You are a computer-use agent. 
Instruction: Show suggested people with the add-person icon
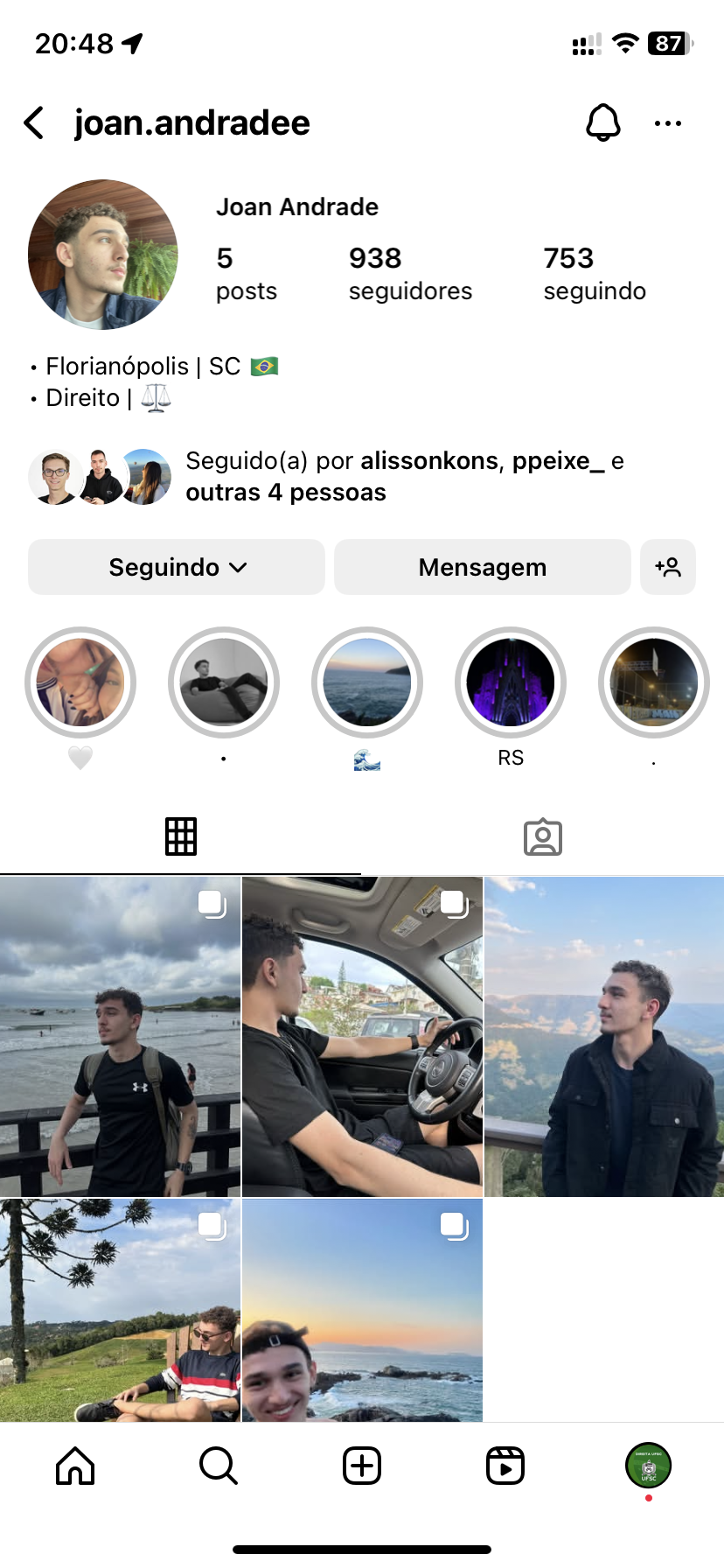pyautogui.click(x=668, y=568)
